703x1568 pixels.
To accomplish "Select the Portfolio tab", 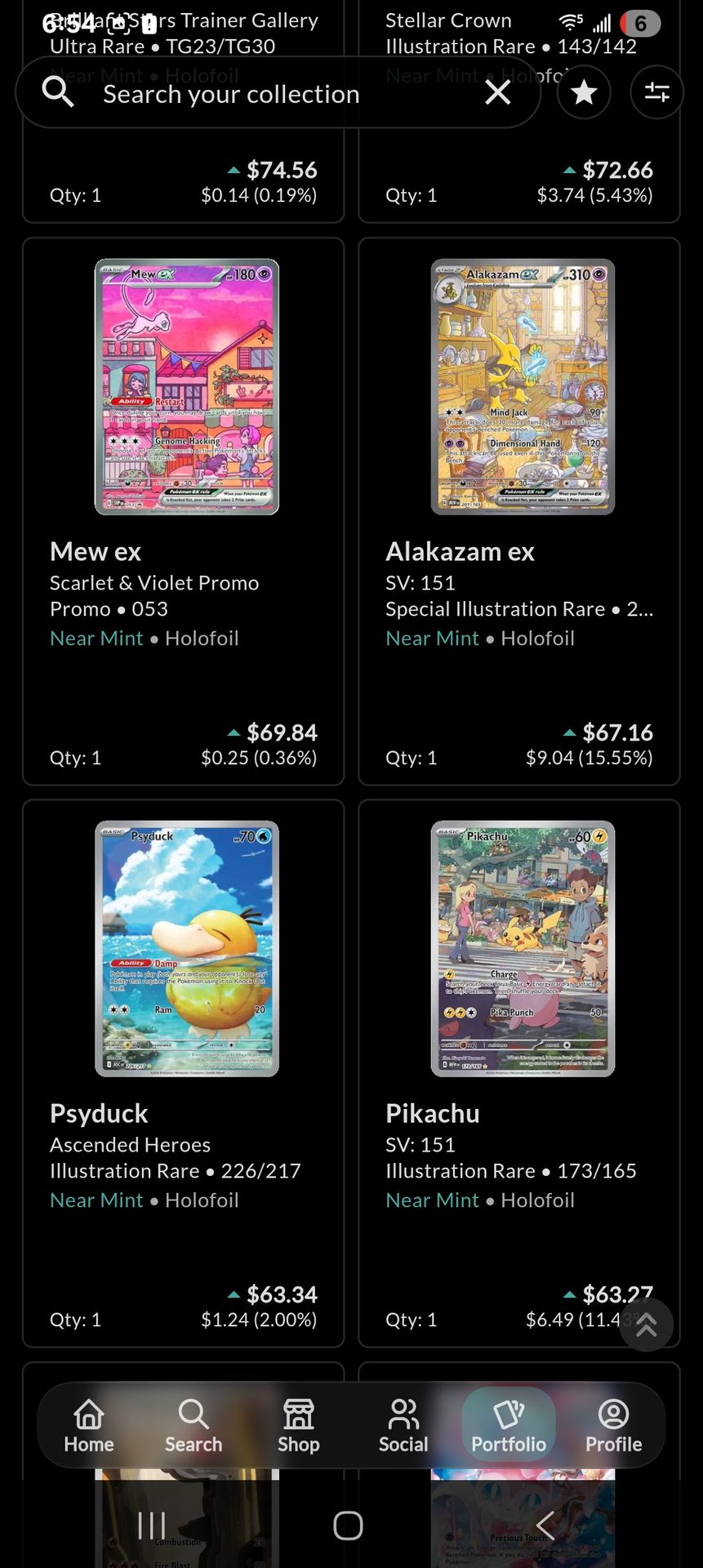I will pos(509,1426).
